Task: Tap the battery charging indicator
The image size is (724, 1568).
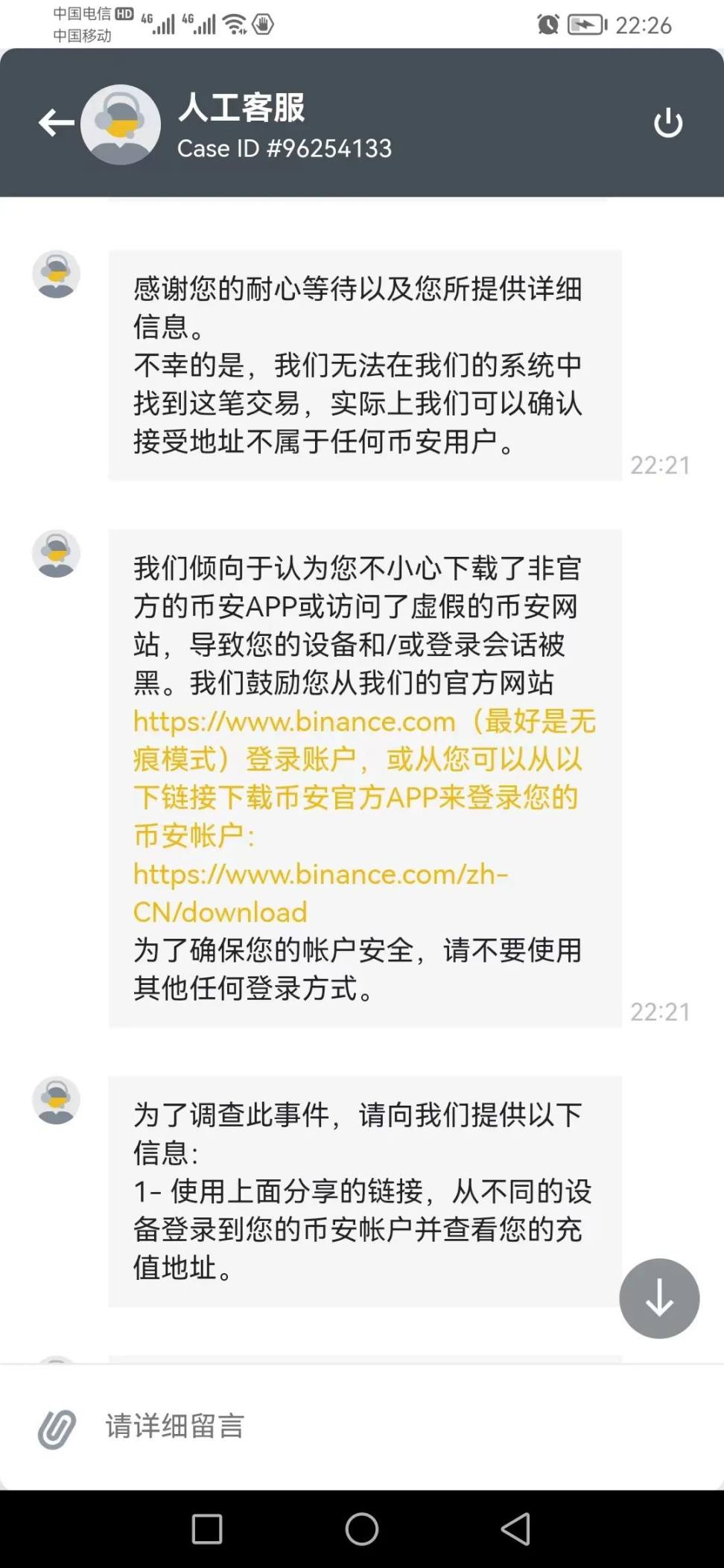Action: coord(587,25)
